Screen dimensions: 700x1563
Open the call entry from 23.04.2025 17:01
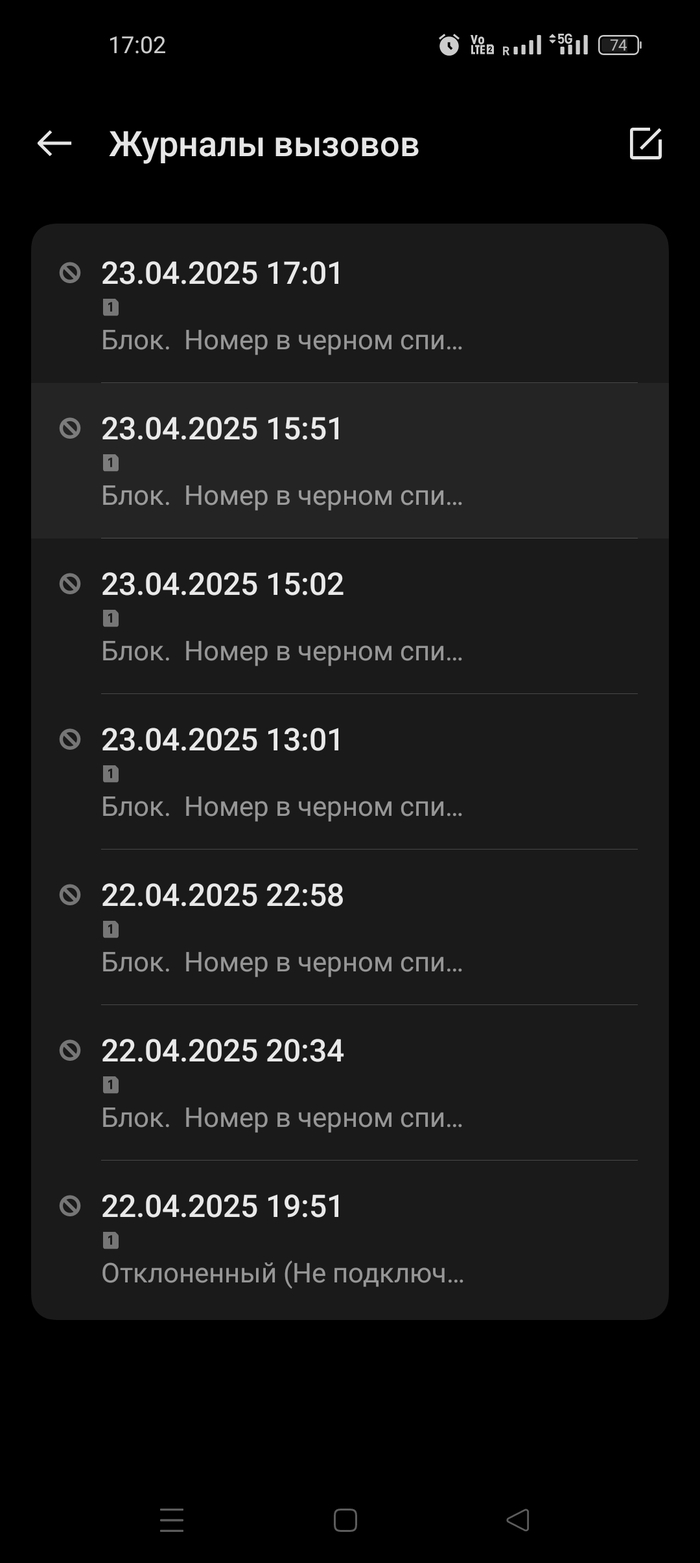click(350, 305)
